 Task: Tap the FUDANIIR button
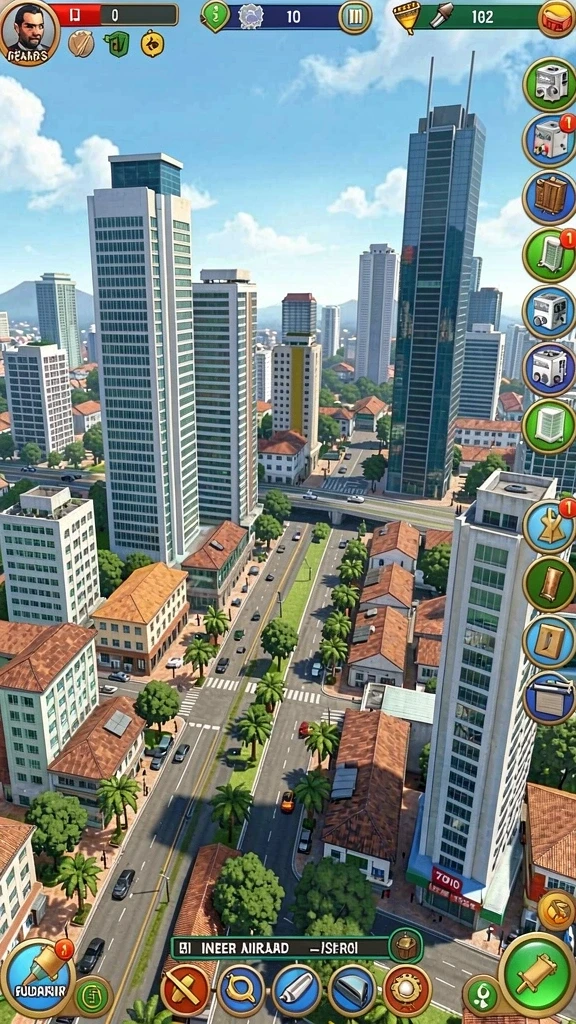pyautogui.click(x=38, y=978)
